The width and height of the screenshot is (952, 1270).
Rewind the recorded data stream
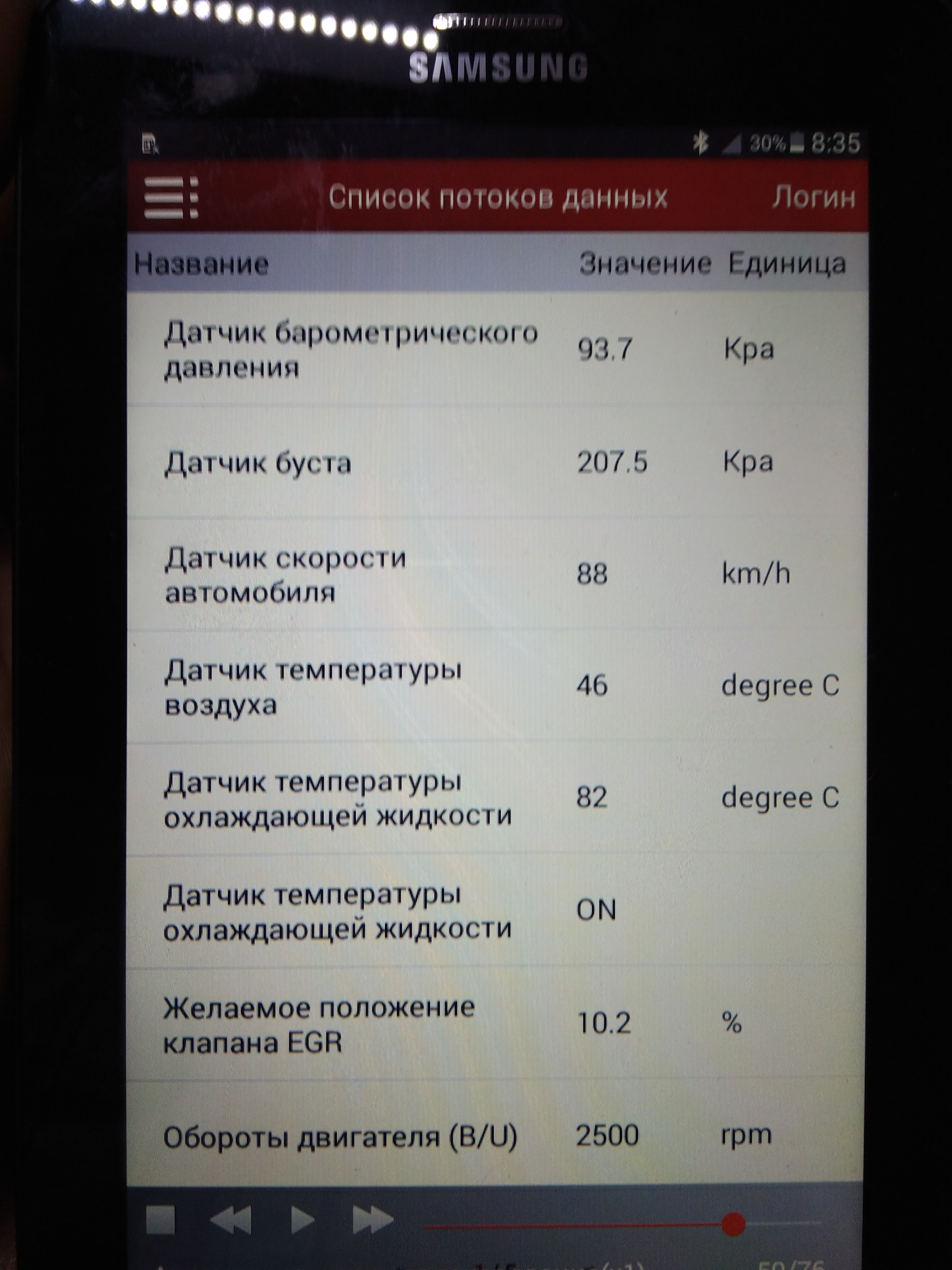point(231,1220)
